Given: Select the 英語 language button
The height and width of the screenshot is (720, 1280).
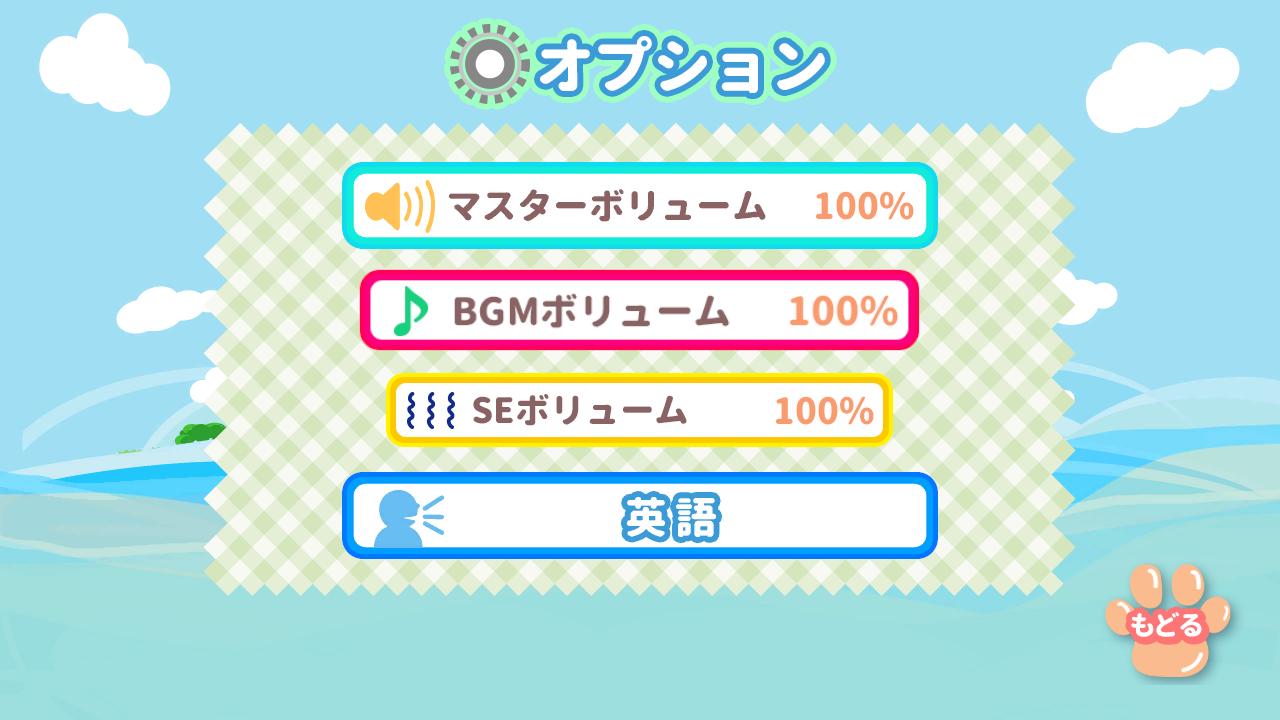Looking at the screenshot, I should coord(640,516).
